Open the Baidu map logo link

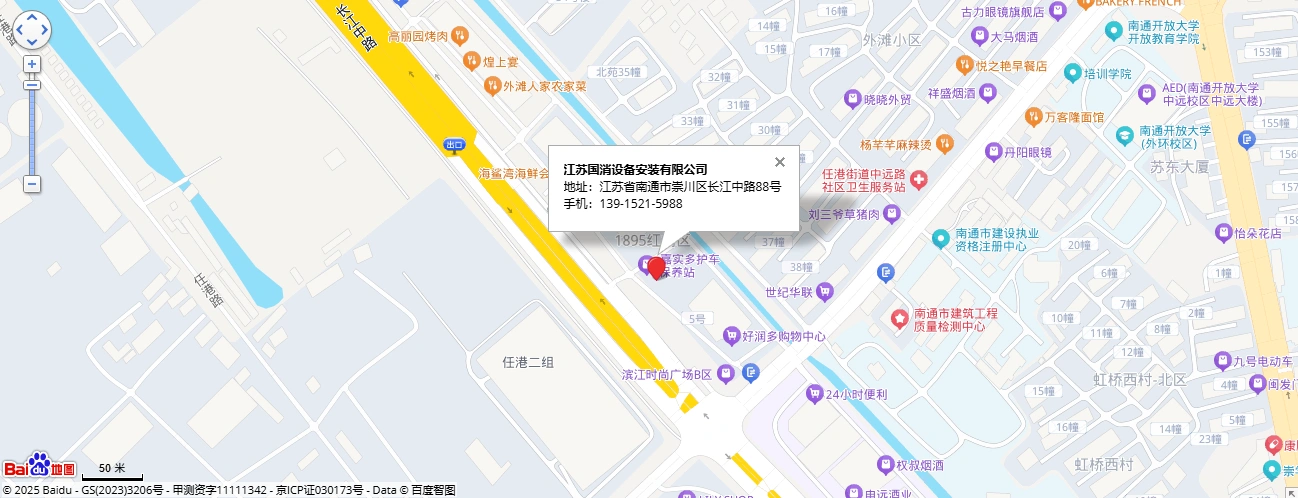click(x=39, y=466)
